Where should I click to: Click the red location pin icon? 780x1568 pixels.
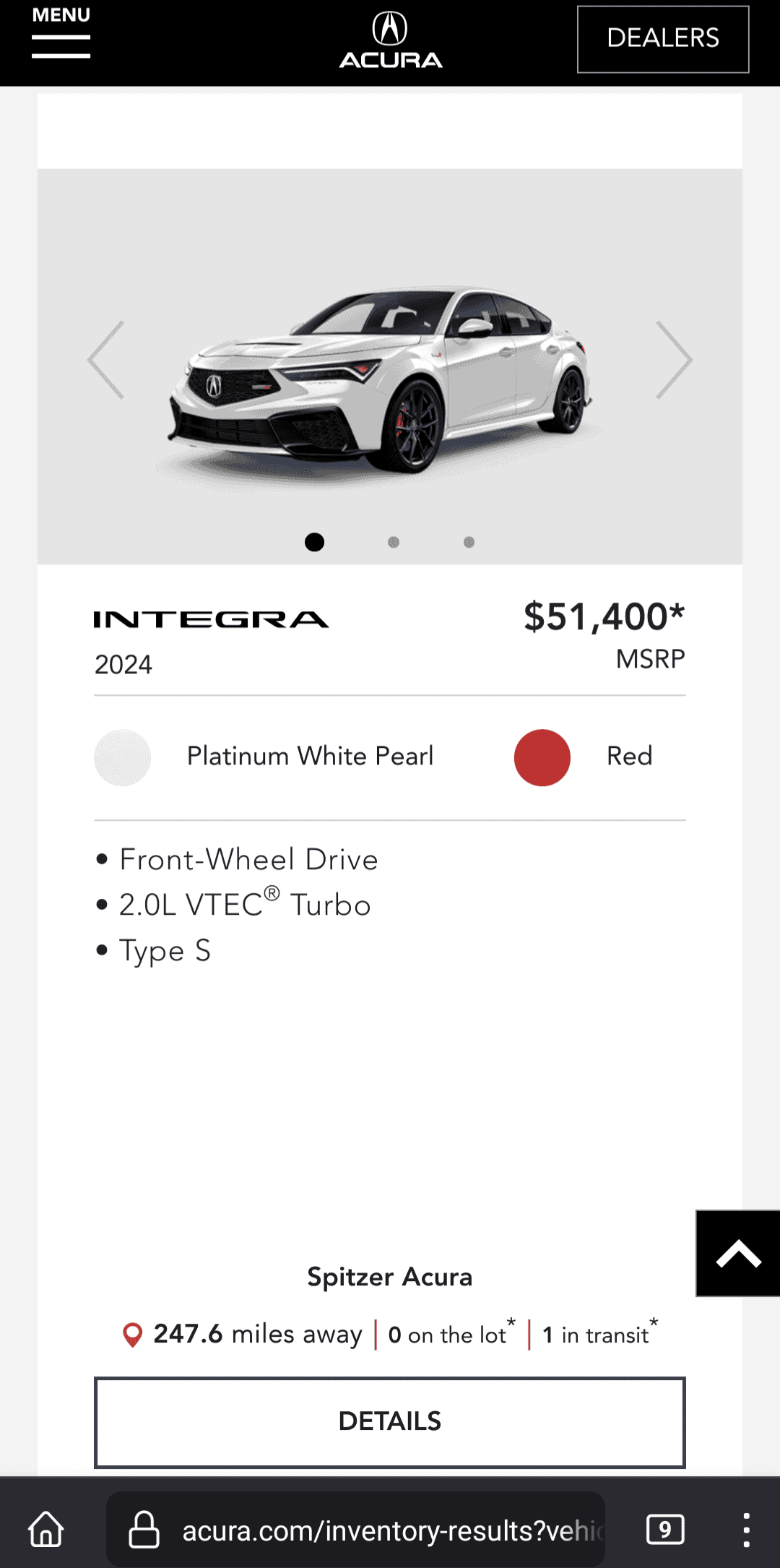(x=132, y=1333)
